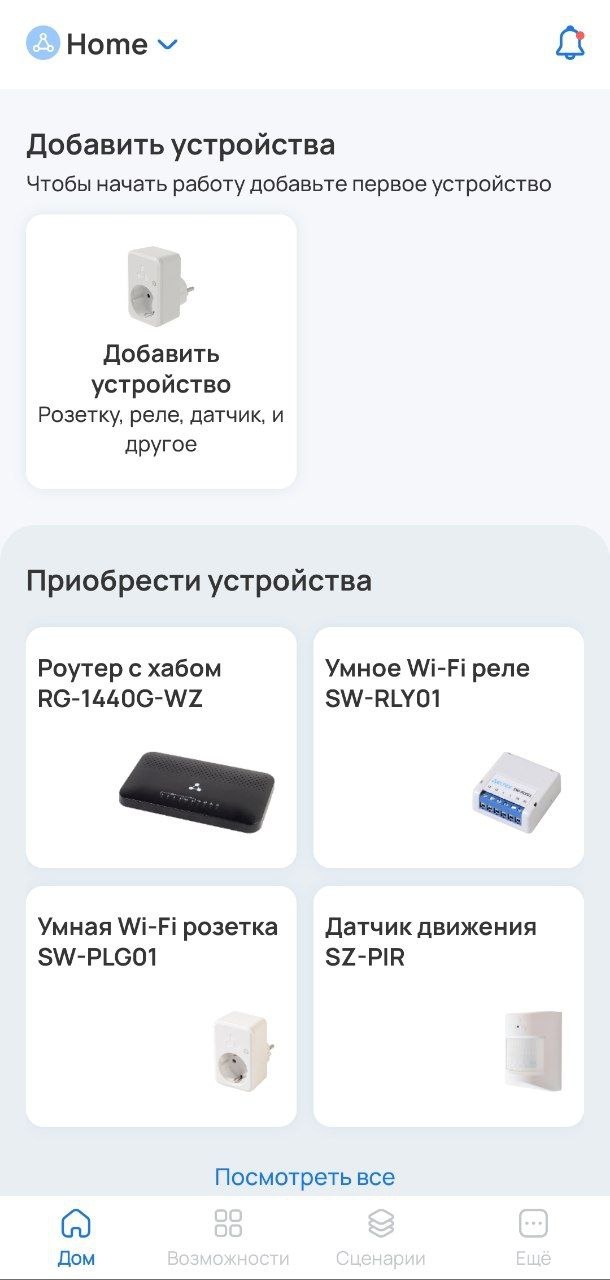This screenshot has width=610, height=1280.
Task: Tap the Посмотреть все link
Action: click(305, 1177)
